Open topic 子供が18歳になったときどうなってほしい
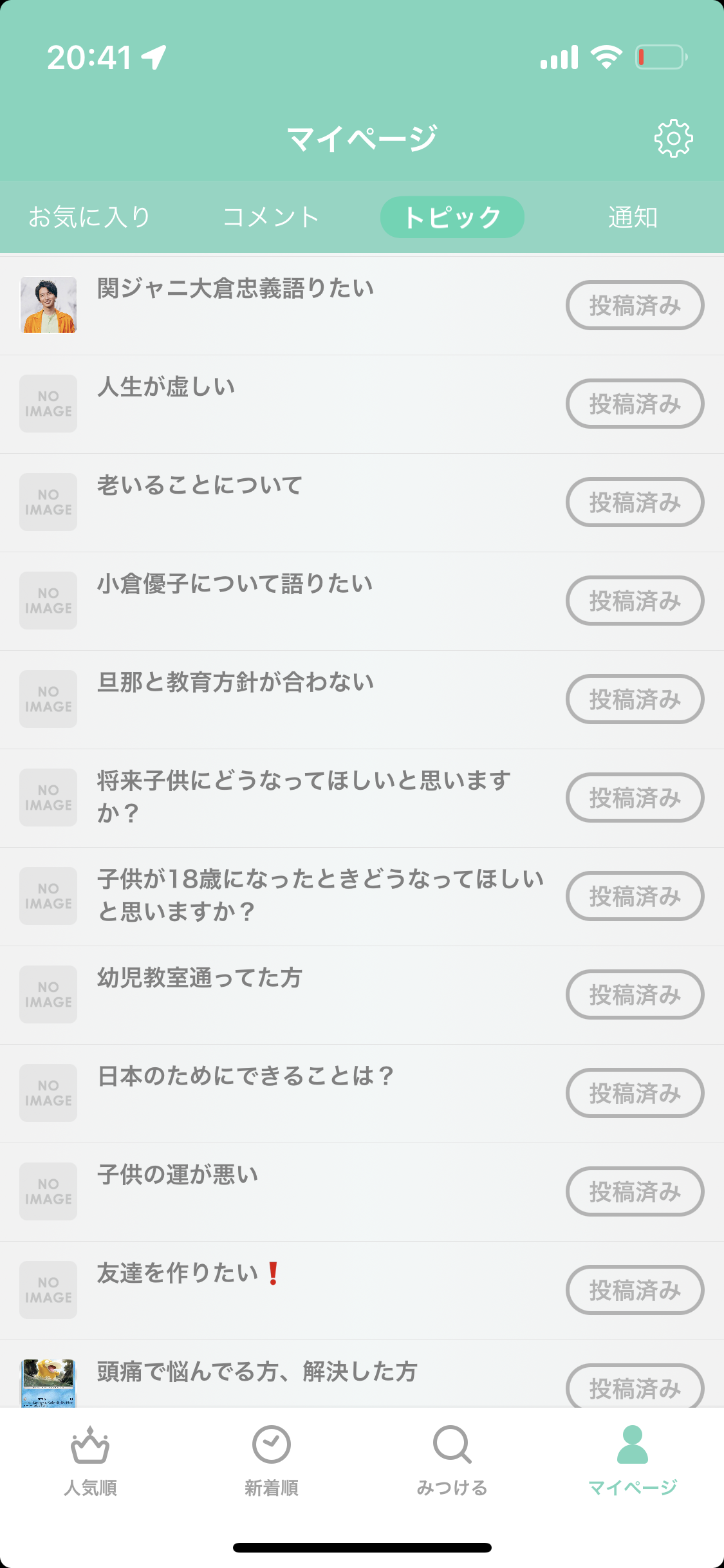The width and height of the screenshot is (724, 1568). coord(320,895)
